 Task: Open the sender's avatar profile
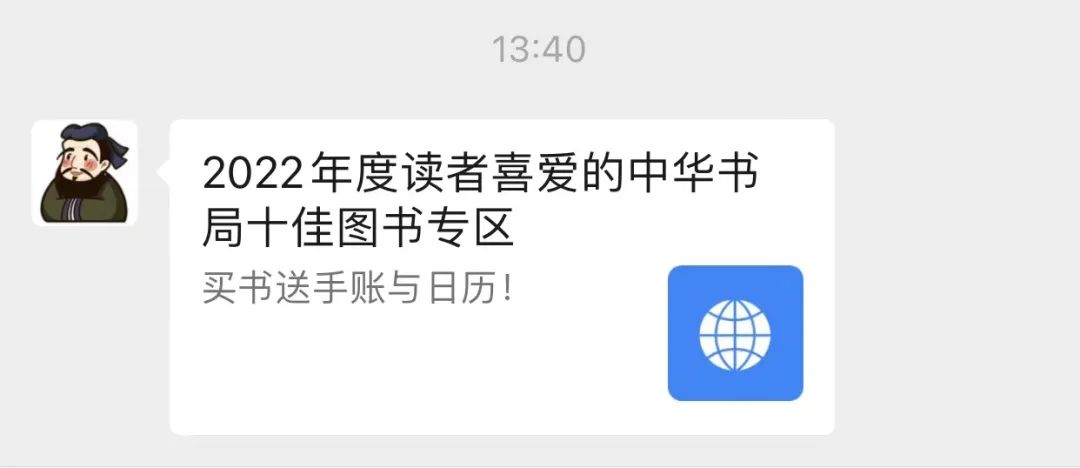(x=84, y=173)
